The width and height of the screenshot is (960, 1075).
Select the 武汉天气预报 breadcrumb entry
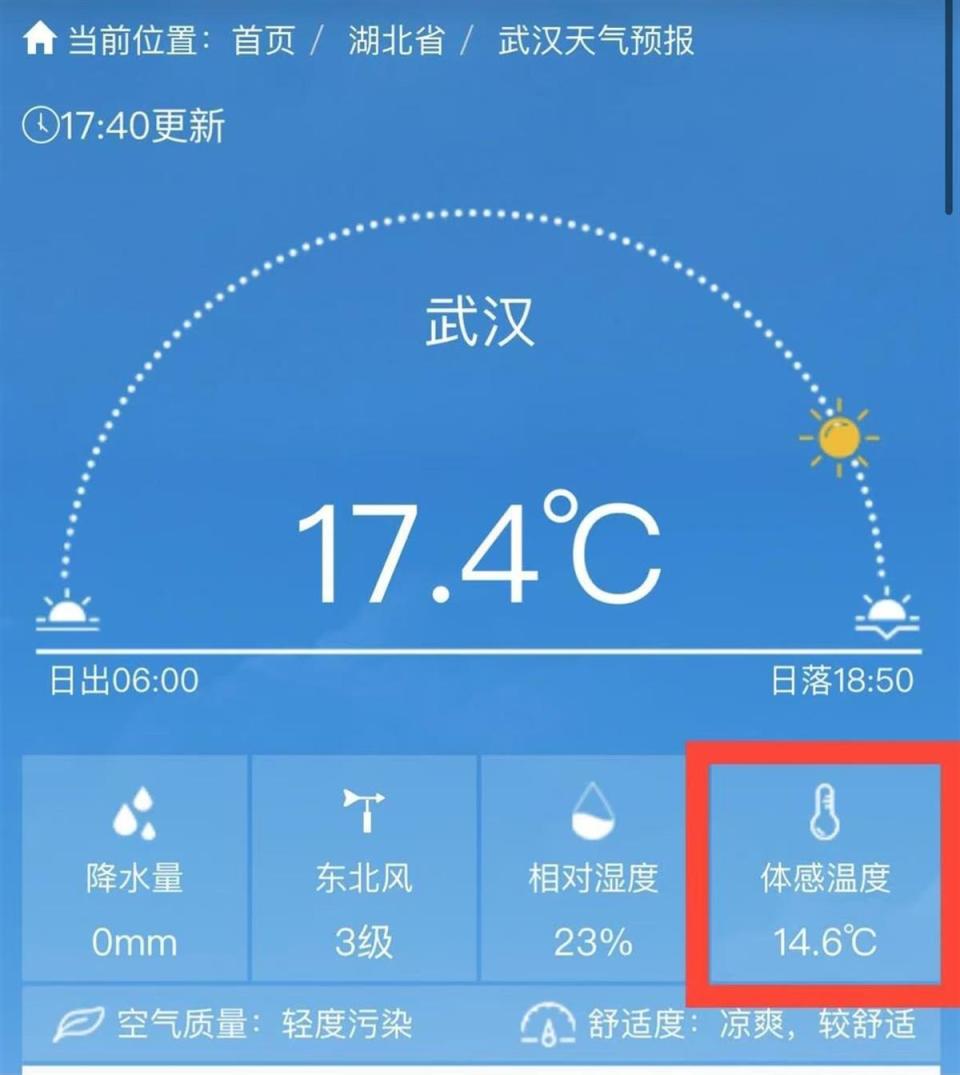pyautogui.click(x=594, y=40)
